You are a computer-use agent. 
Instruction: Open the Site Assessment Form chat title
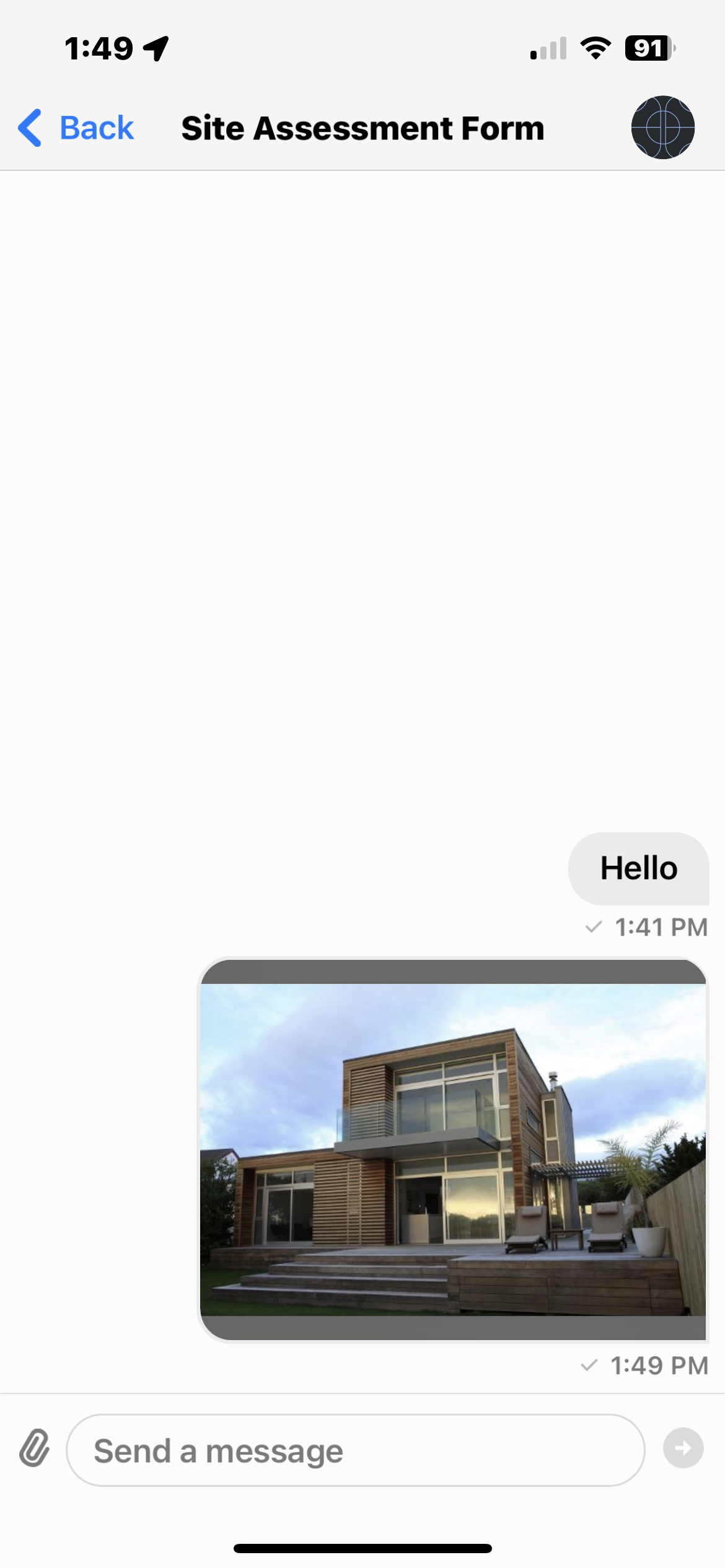pos(362,128)
